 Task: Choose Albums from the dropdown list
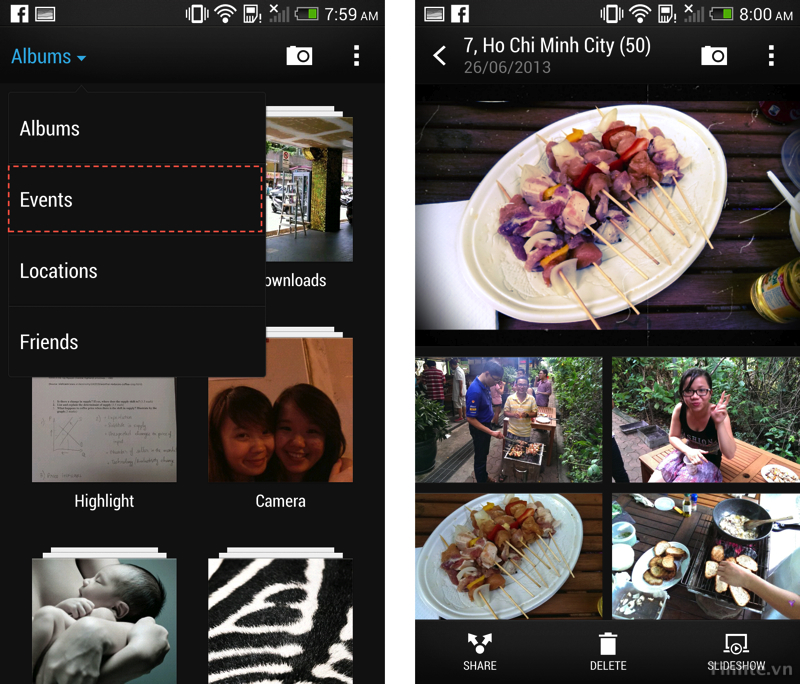[x=135, y=129]
